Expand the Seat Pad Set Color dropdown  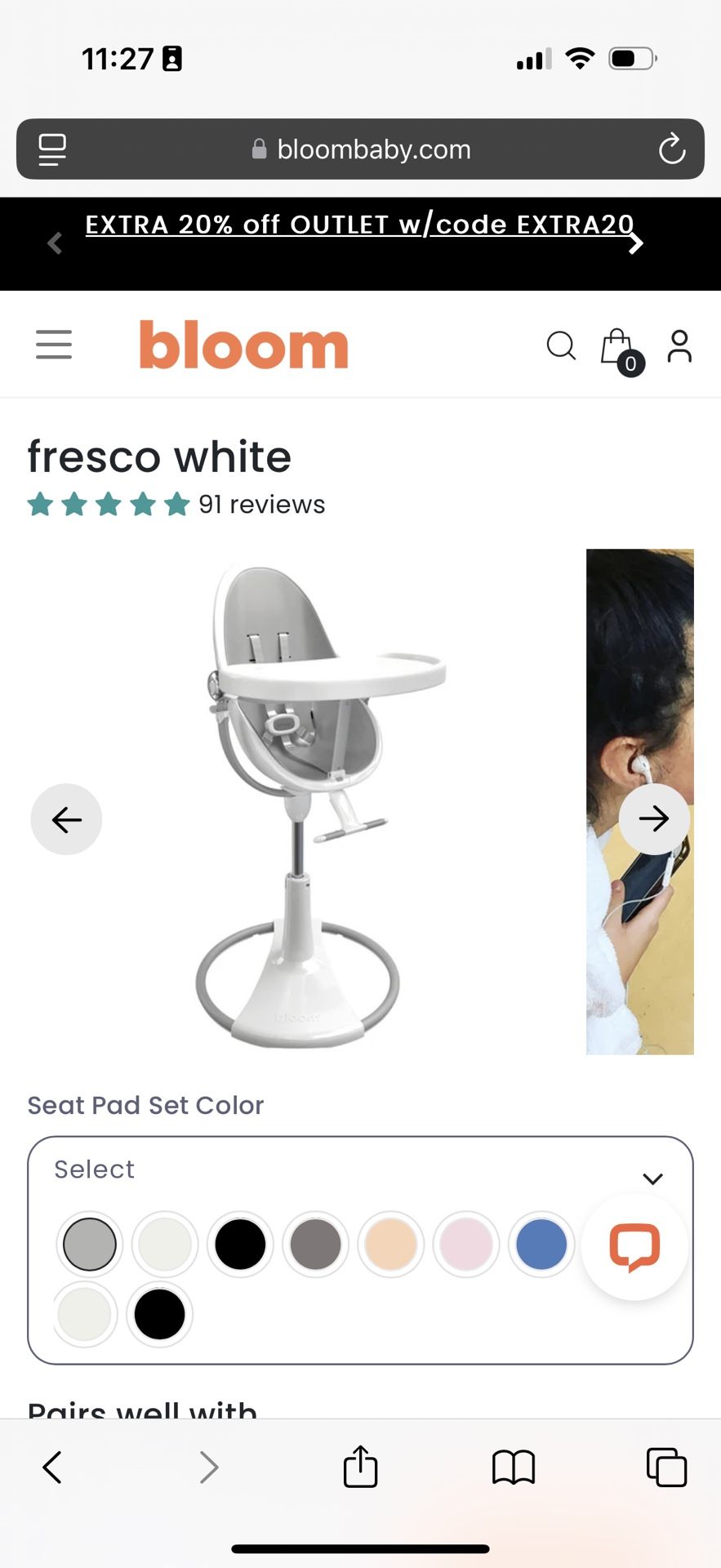coord(652,1178)
